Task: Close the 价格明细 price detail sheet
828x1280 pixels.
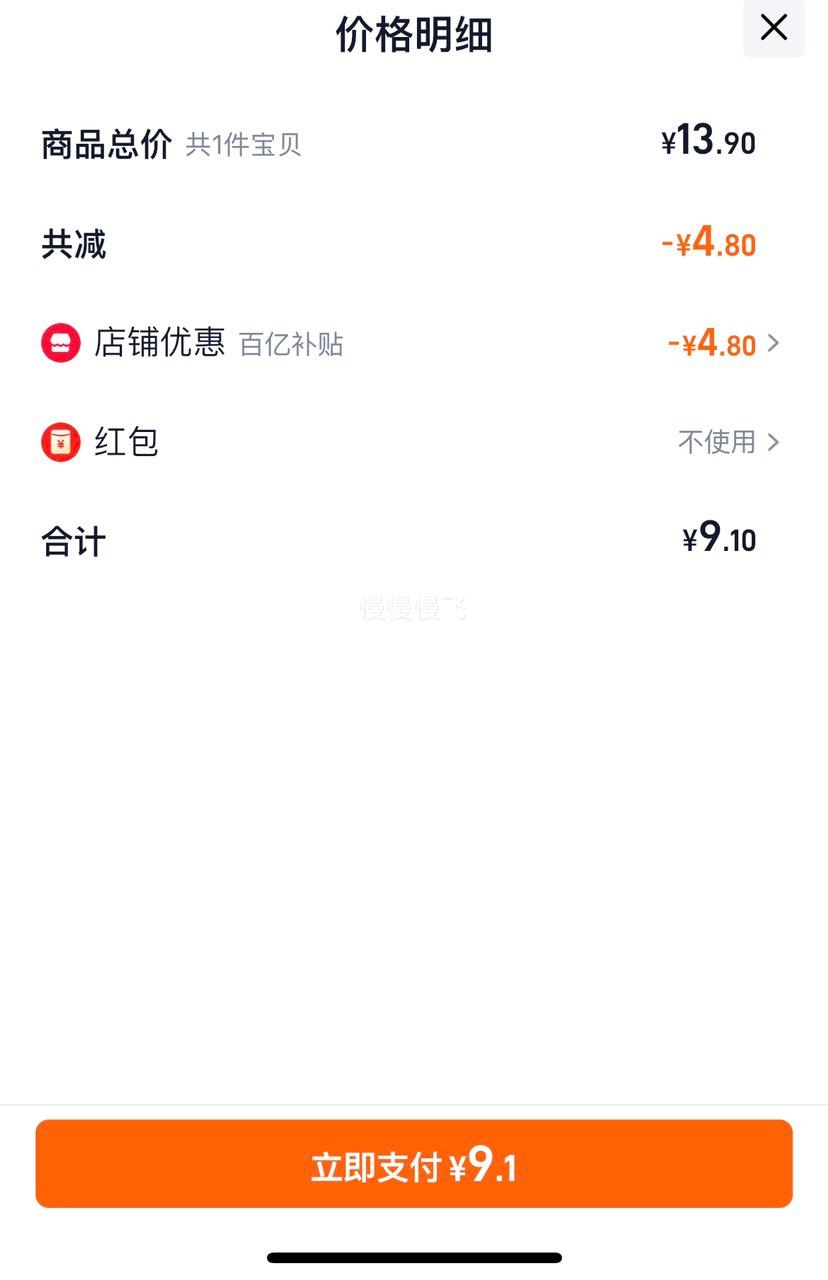Action: pos(773,28)
